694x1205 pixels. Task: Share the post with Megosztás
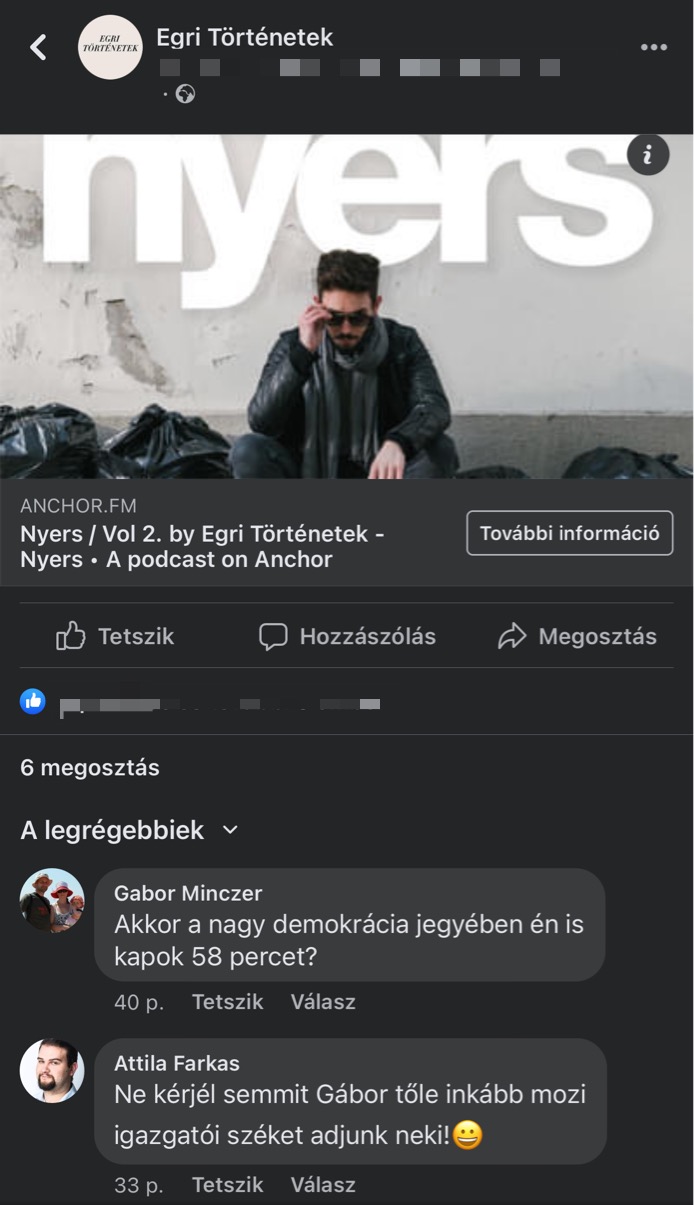coord(577,636)
